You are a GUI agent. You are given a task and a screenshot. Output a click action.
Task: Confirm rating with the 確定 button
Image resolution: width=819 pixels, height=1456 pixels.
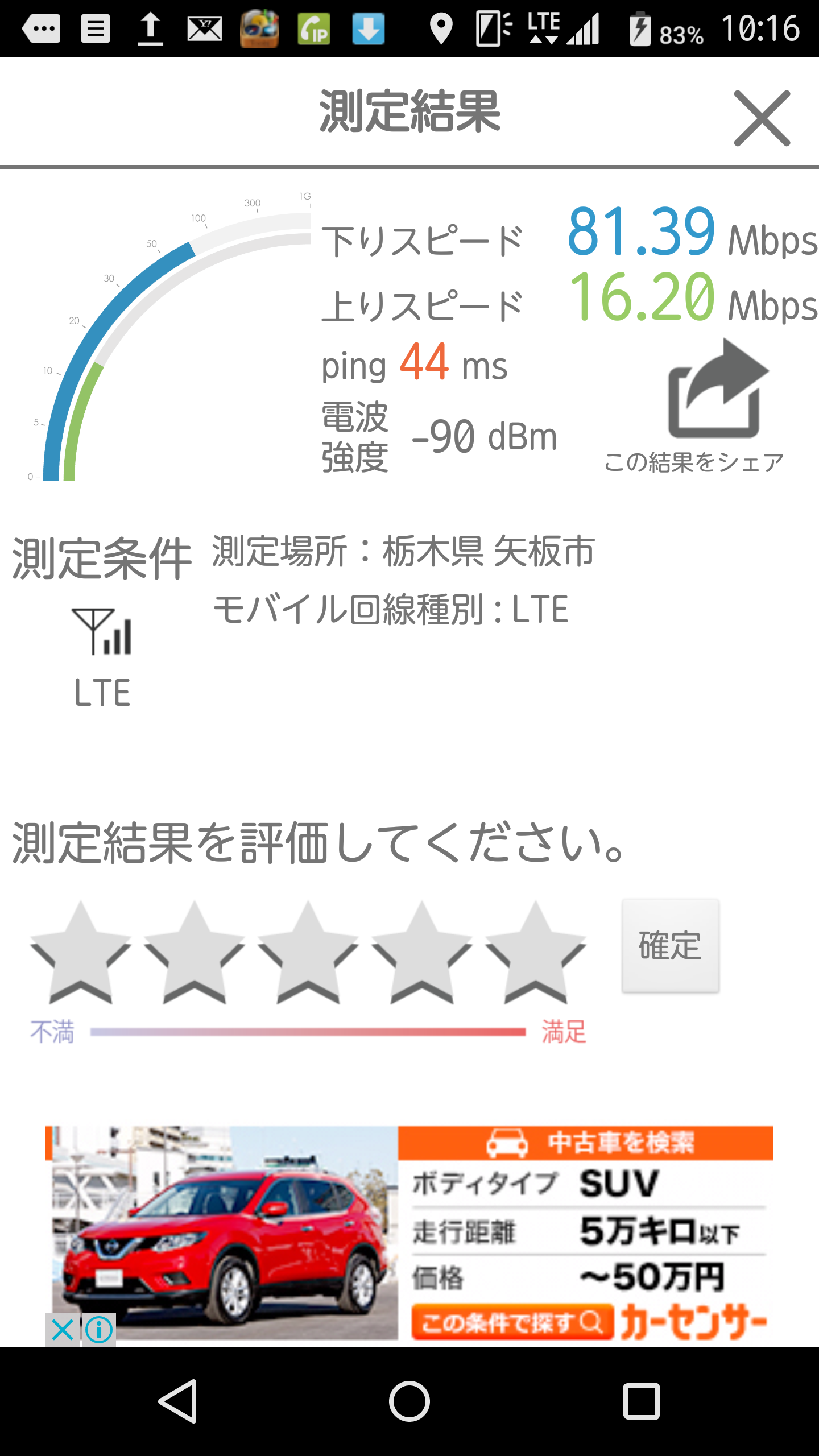tap(670, 946)
